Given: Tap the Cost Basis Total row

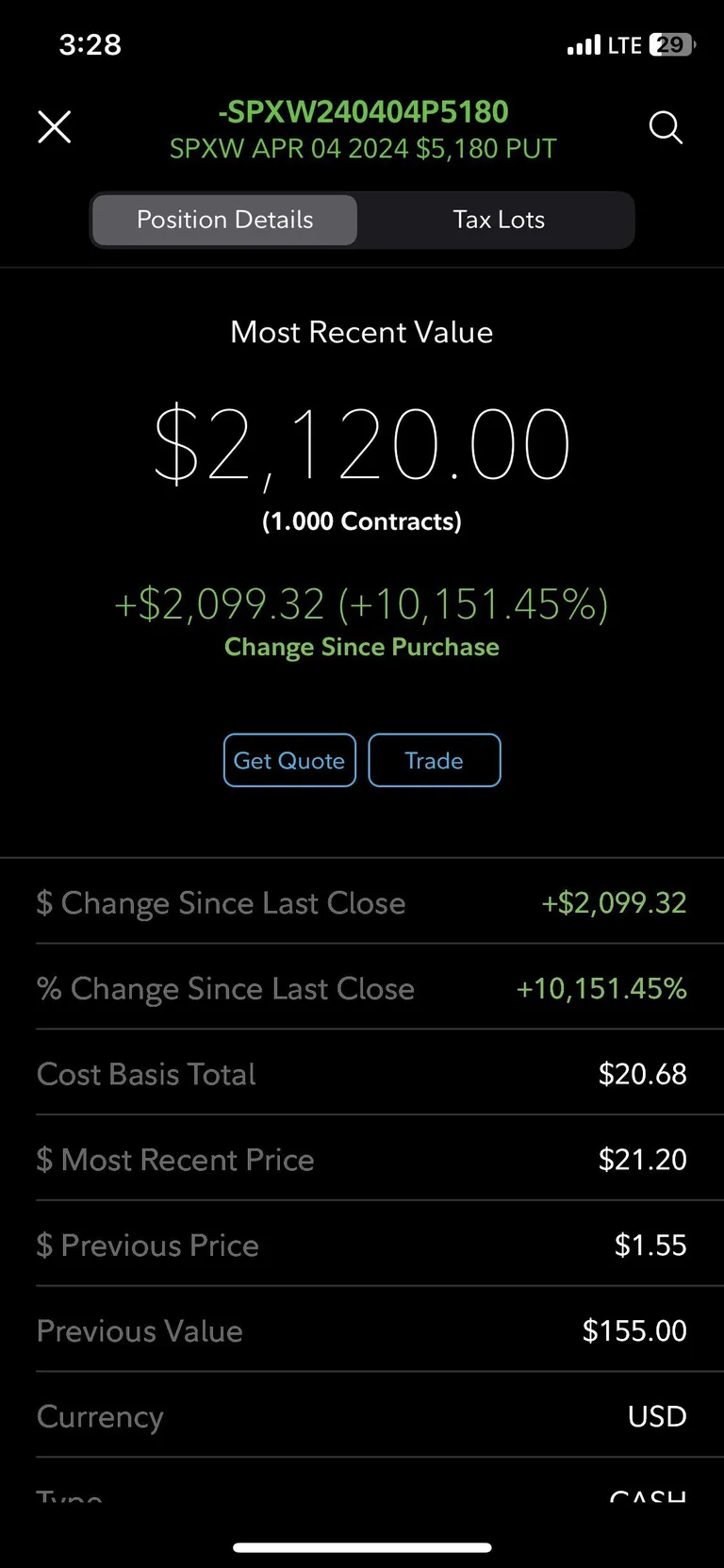Looking at the screenshot, I should 362,1074.
